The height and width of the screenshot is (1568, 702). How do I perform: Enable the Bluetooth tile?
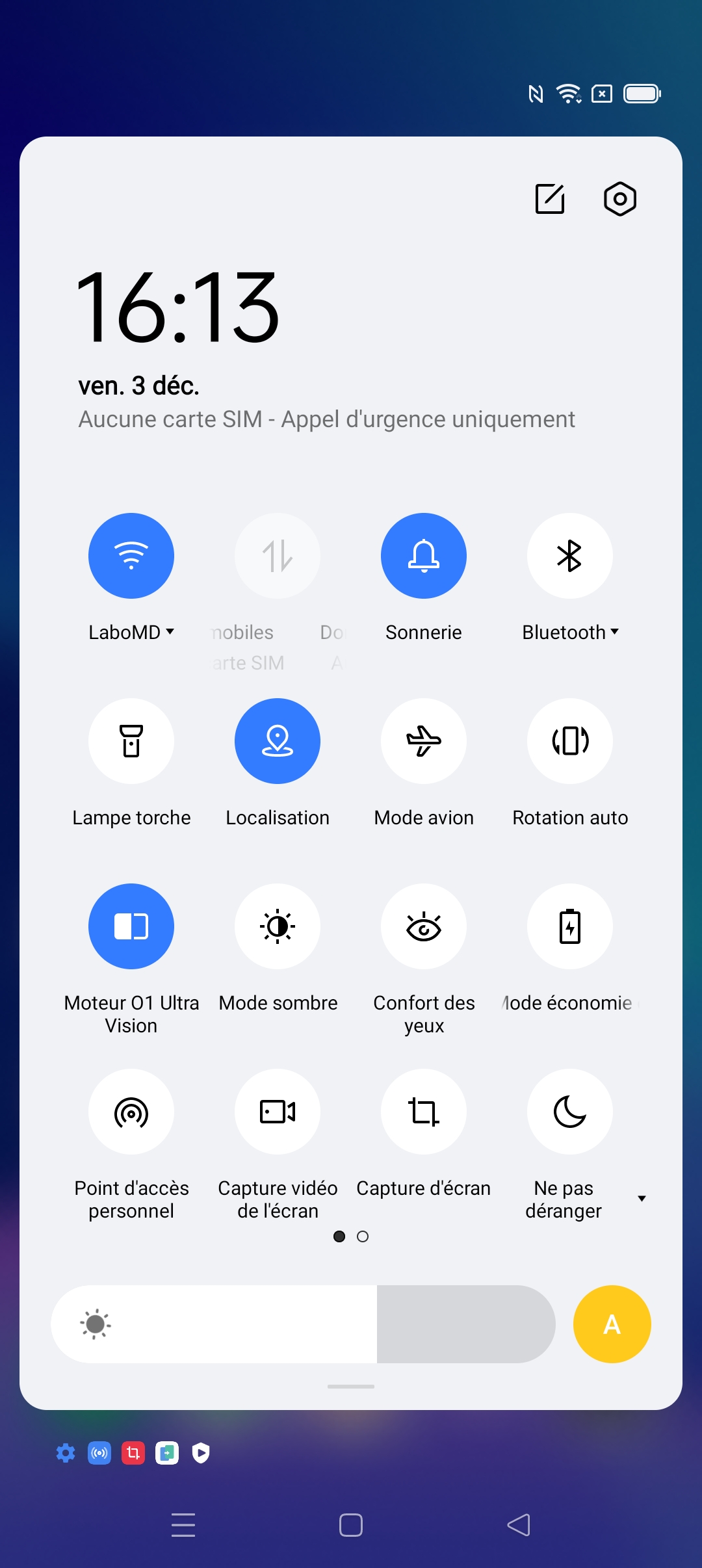coord(570,556)
